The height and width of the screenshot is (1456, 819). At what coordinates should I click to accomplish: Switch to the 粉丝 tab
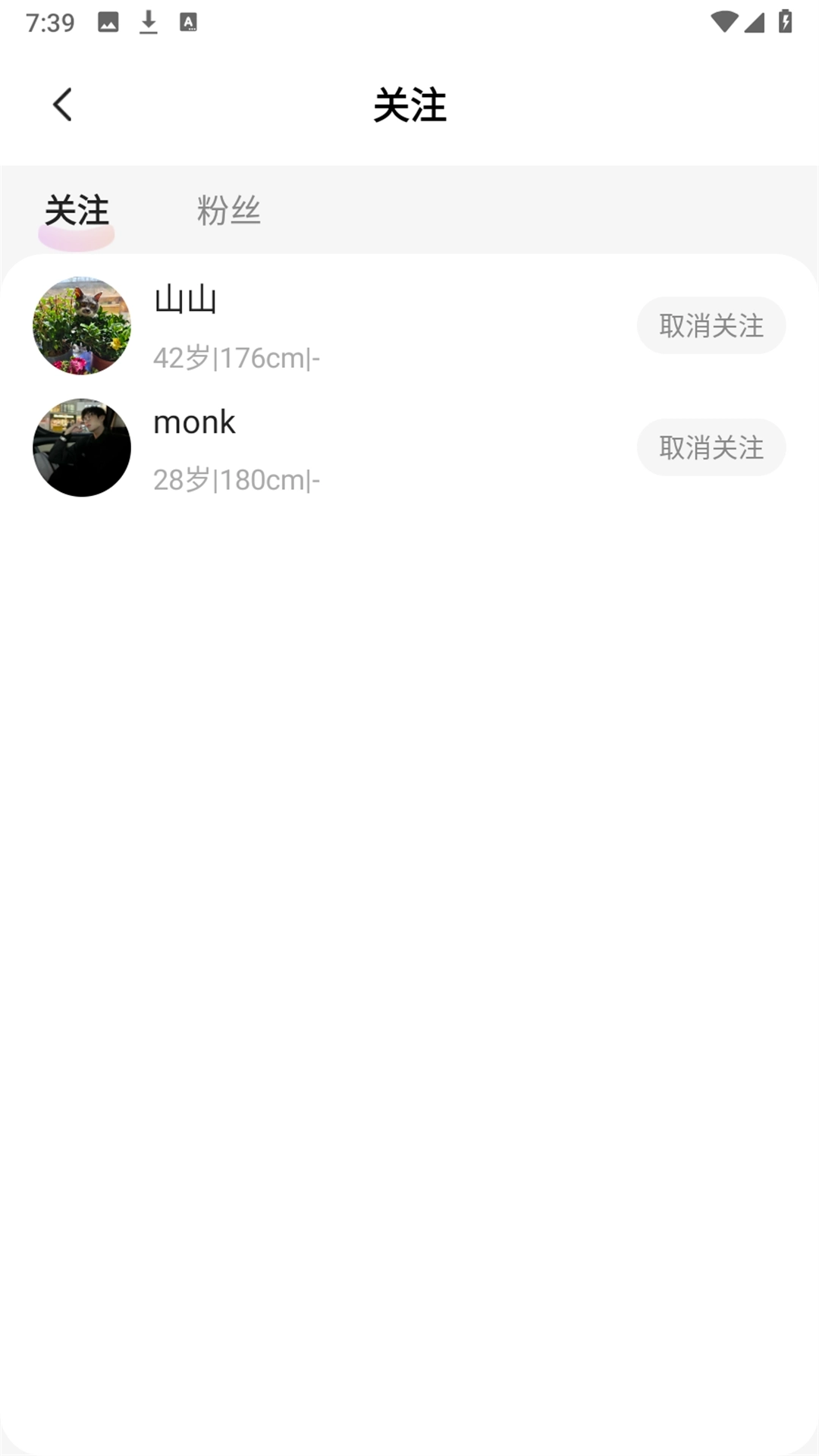[x=227, y=212]
